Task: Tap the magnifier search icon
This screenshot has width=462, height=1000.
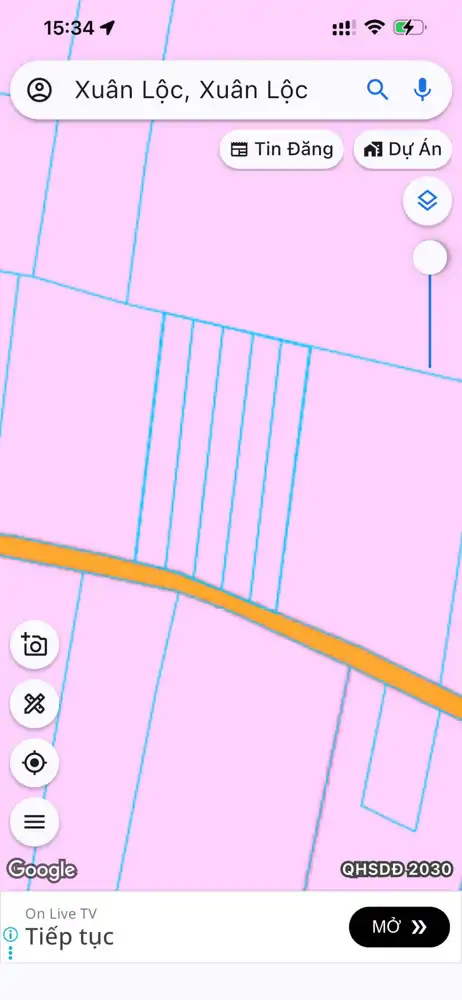Action: point(377,90)
